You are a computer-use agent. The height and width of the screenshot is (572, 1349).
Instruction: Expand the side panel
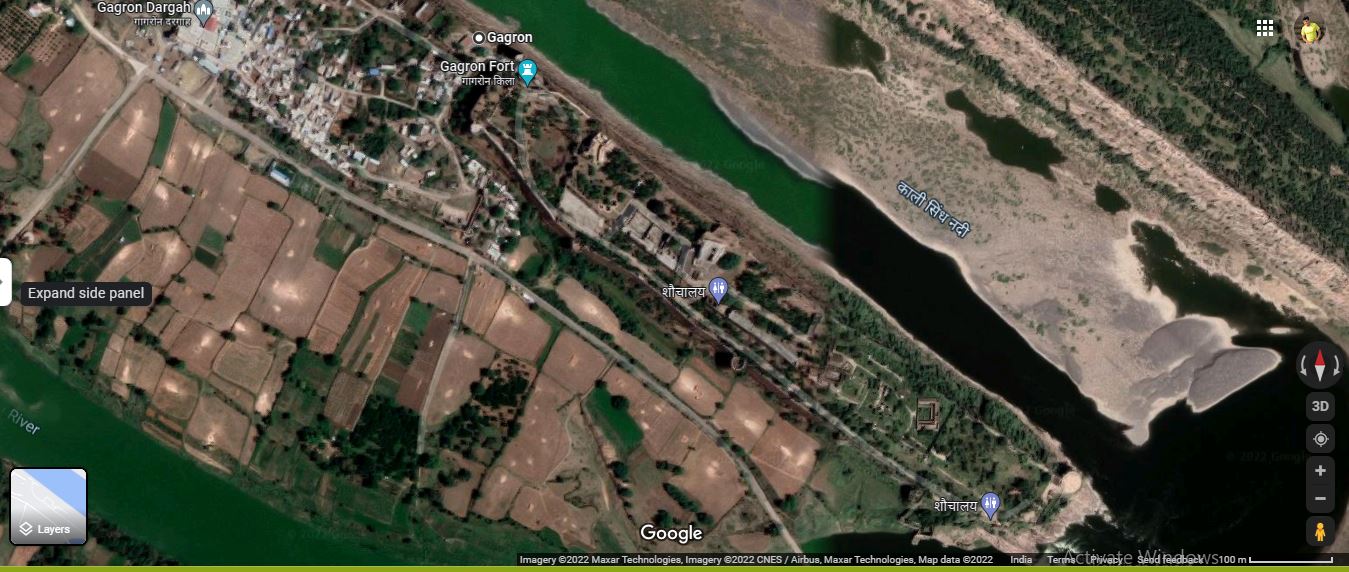(5, 282)
